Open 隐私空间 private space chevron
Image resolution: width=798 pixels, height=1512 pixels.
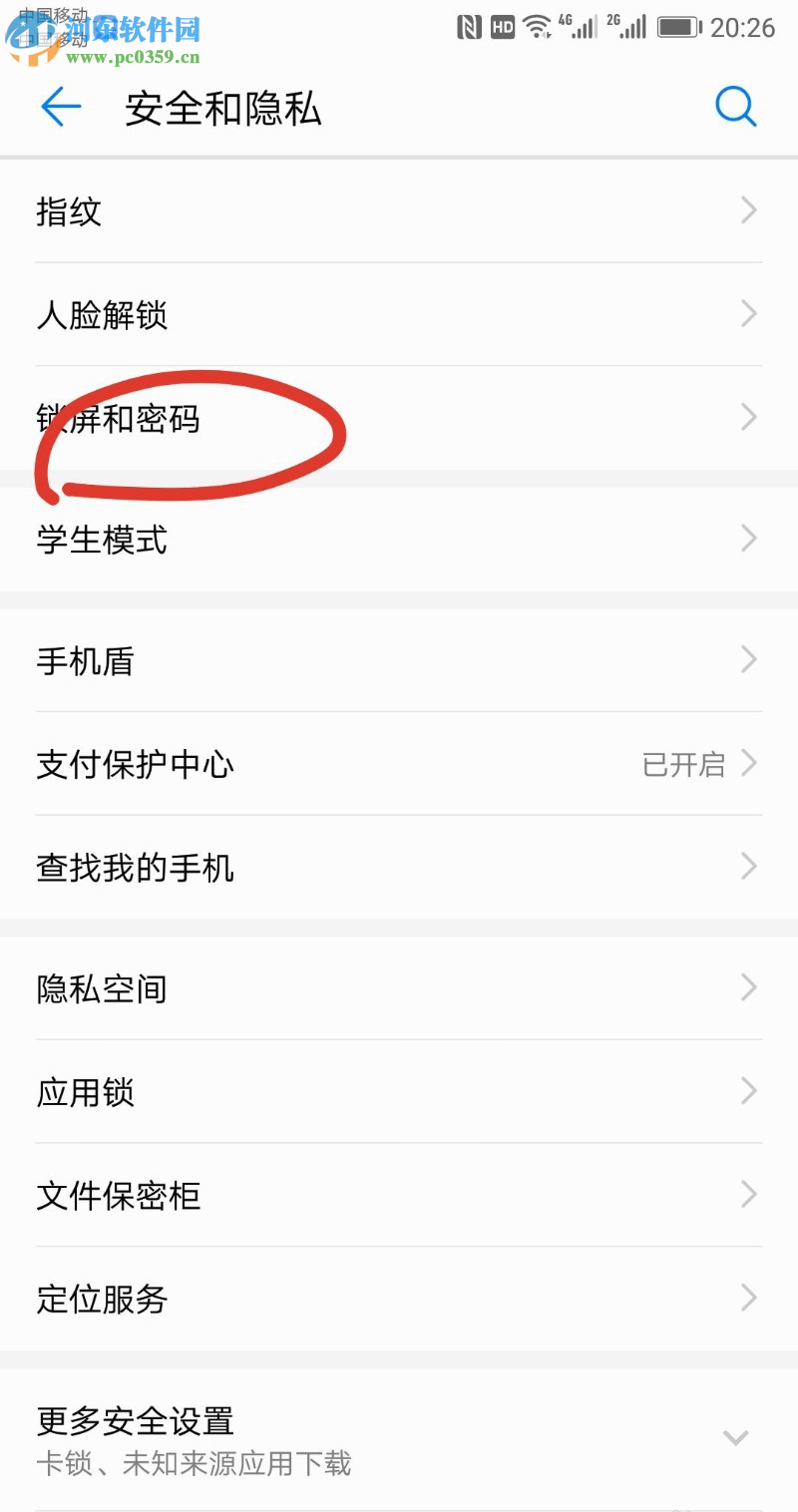pos(748,987)
